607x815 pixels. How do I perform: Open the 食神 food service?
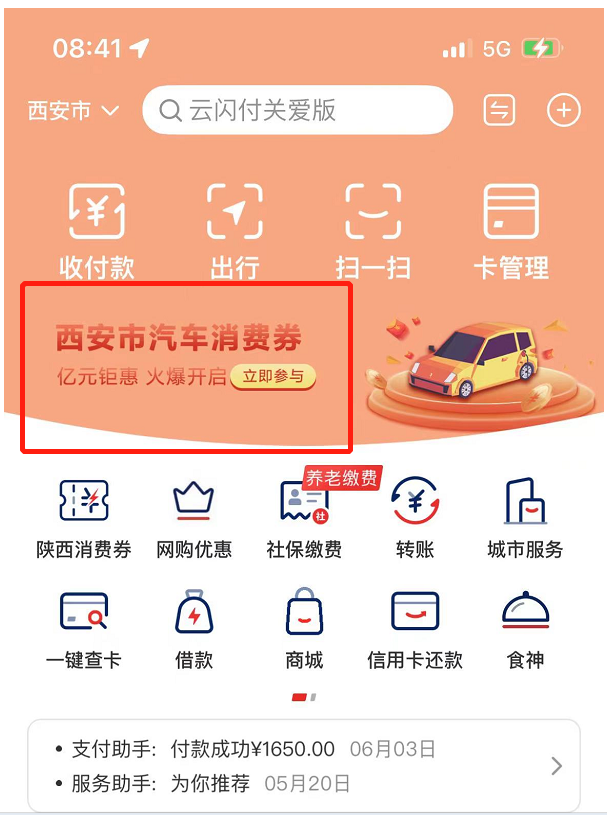point(524,628)
